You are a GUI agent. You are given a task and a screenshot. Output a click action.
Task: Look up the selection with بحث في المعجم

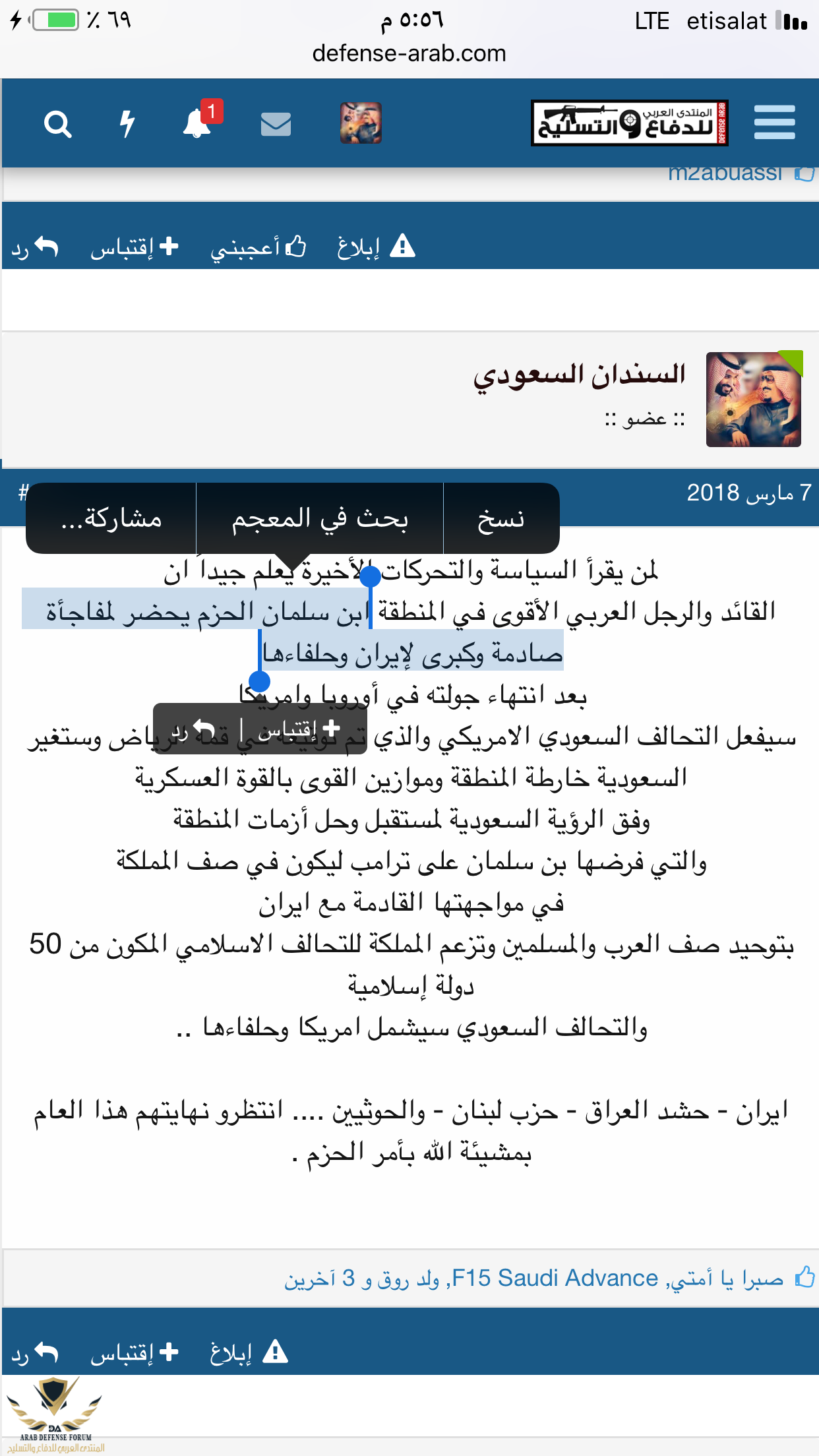pos(320,519)
